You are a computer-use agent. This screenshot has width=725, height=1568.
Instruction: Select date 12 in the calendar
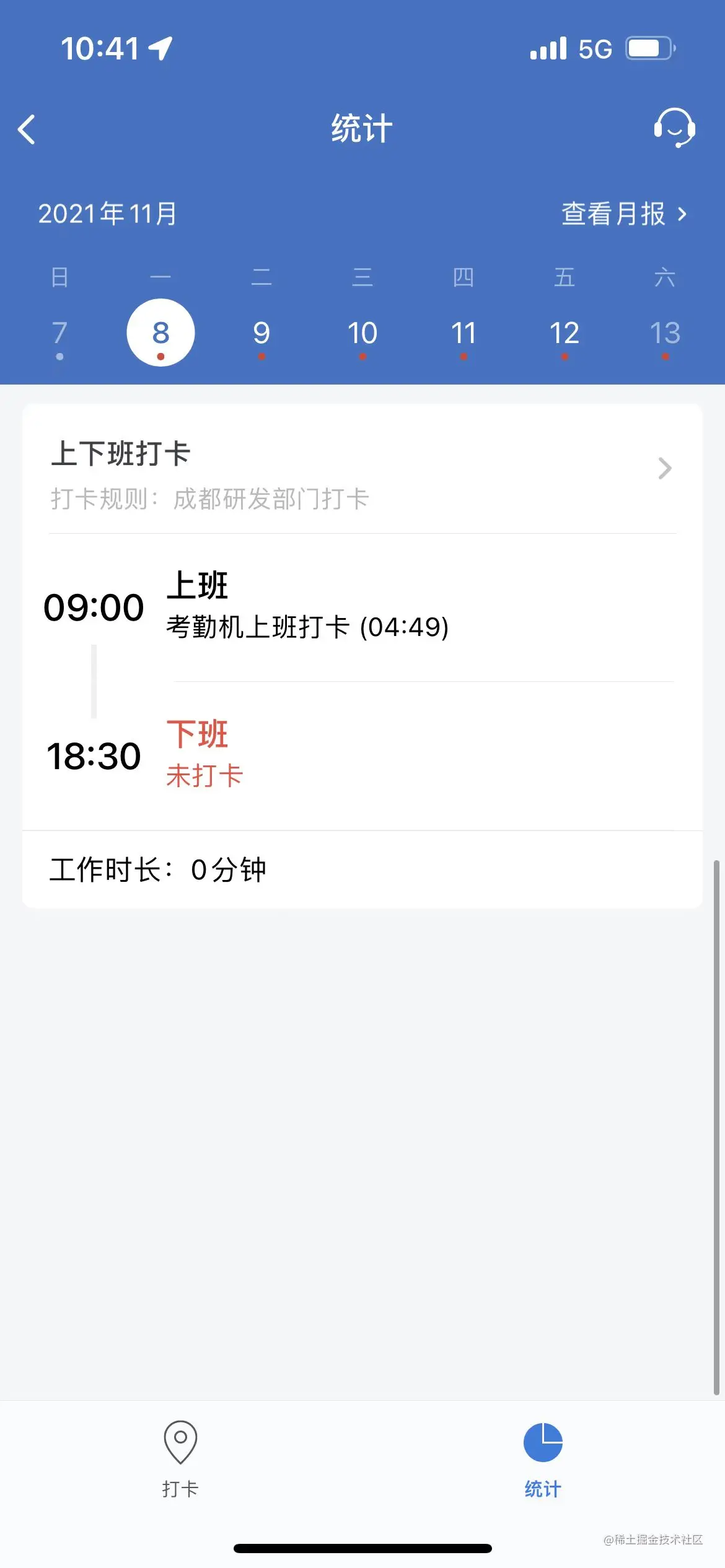tap(565, 333)
